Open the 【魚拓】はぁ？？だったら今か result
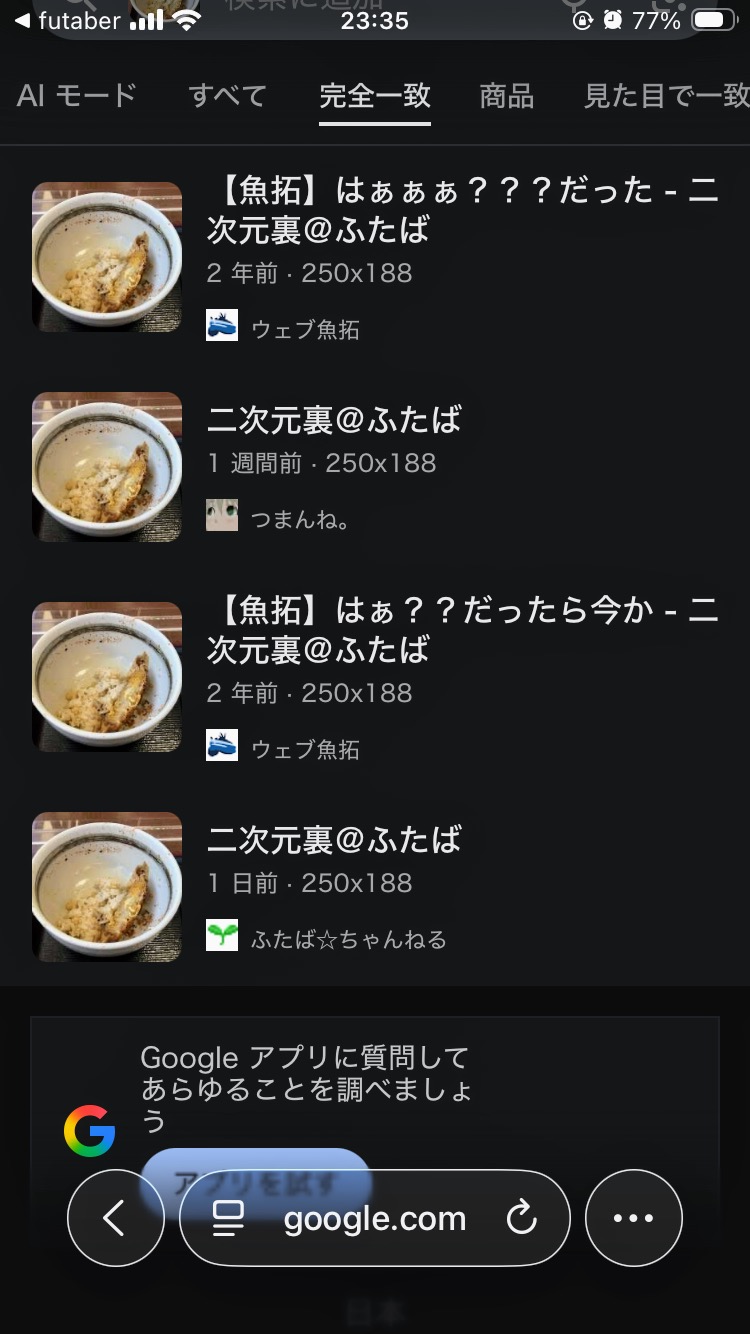This screenshot has height=1334, width=750. pos(462,630)
